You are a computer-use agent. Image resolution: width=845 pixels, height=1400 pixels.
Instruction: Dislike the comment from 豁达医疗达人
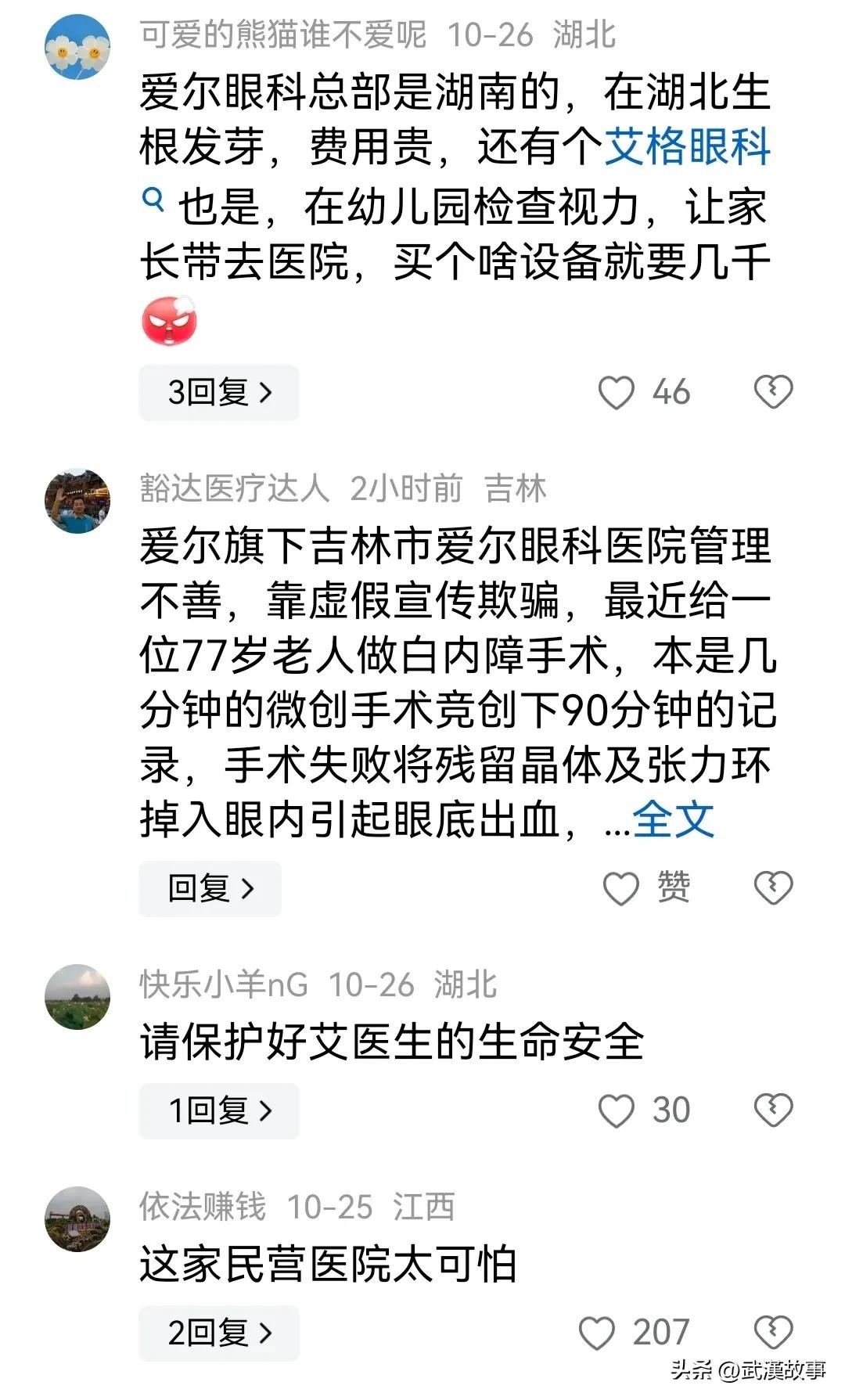coord(773,888)
